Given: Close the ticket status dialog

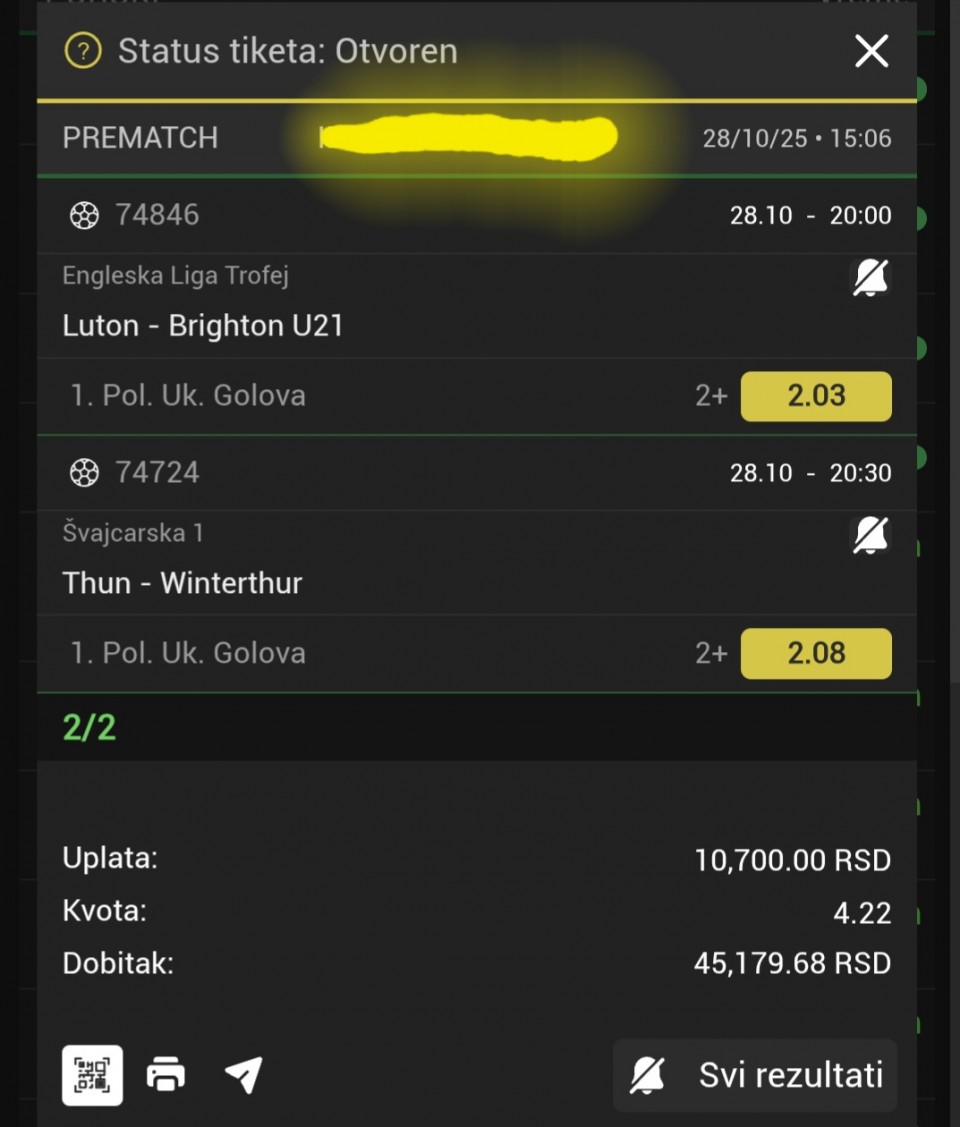Looking at the screenshot, I should click(871, 51).
